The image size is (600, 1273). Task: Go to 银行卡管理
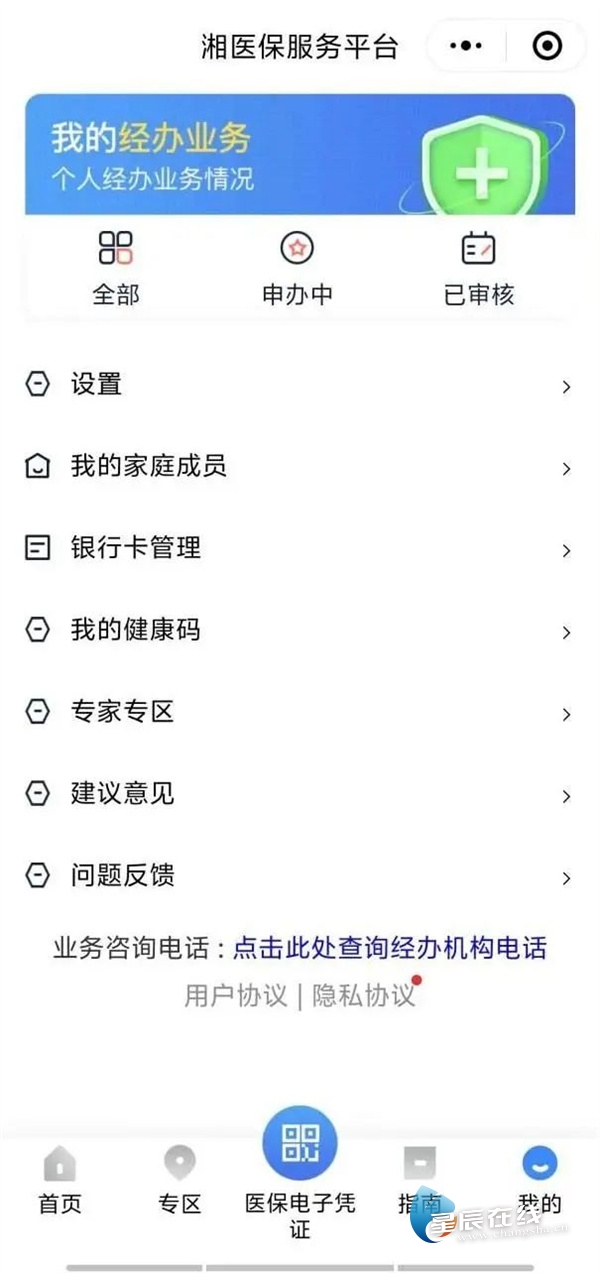pos(300,549)
